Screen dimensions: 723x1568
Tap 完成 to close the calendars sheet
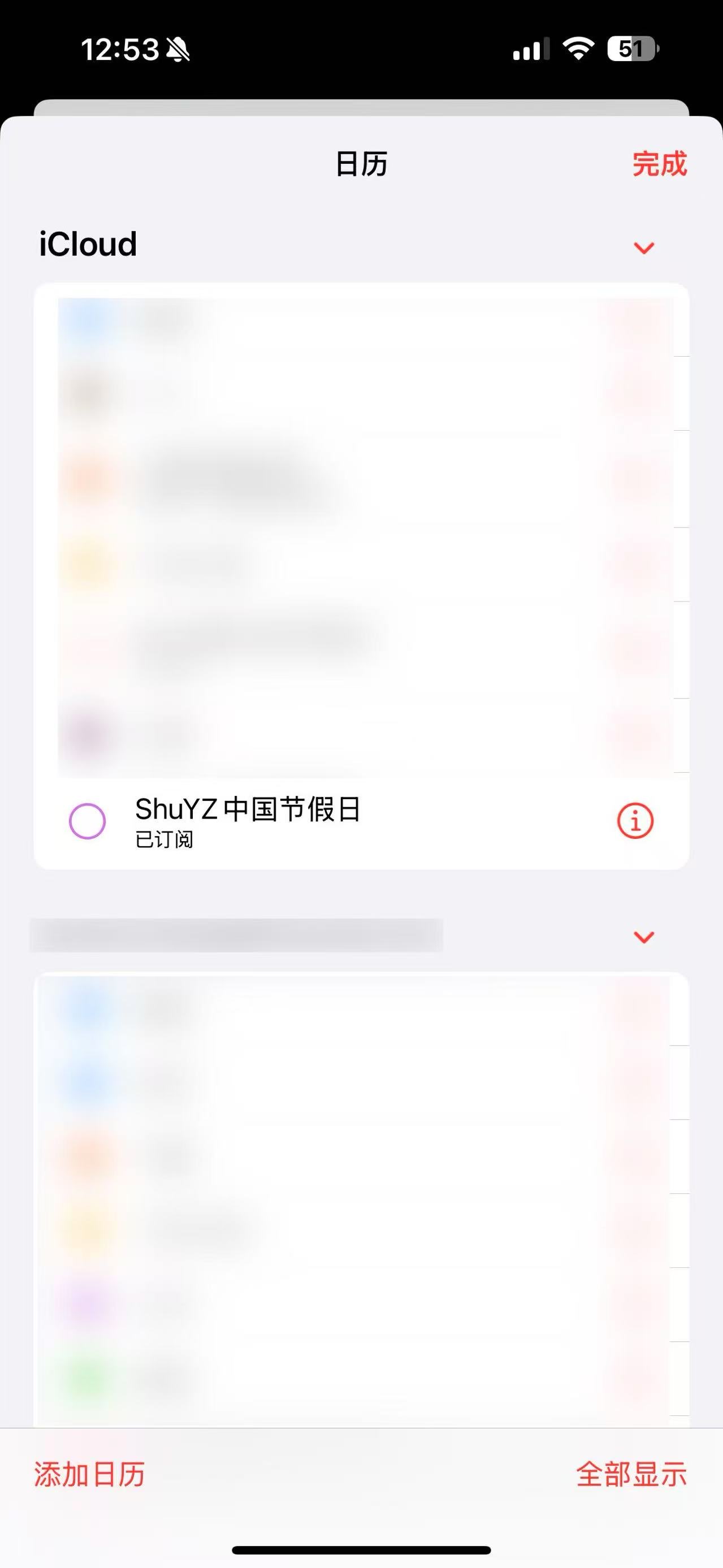click(x=659, y=164)
